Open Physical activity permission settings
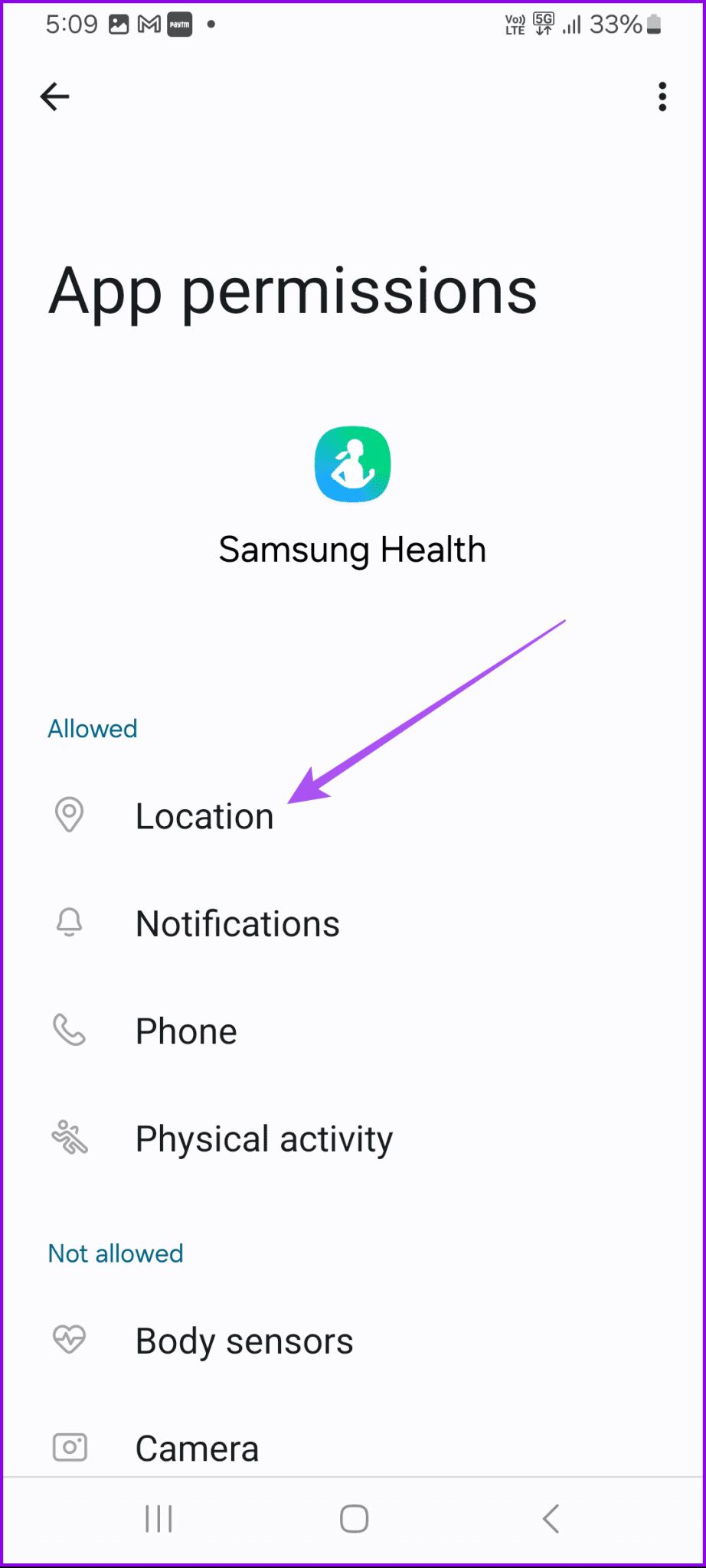This screenshot has width=706, height=1568. (263, 1139)
